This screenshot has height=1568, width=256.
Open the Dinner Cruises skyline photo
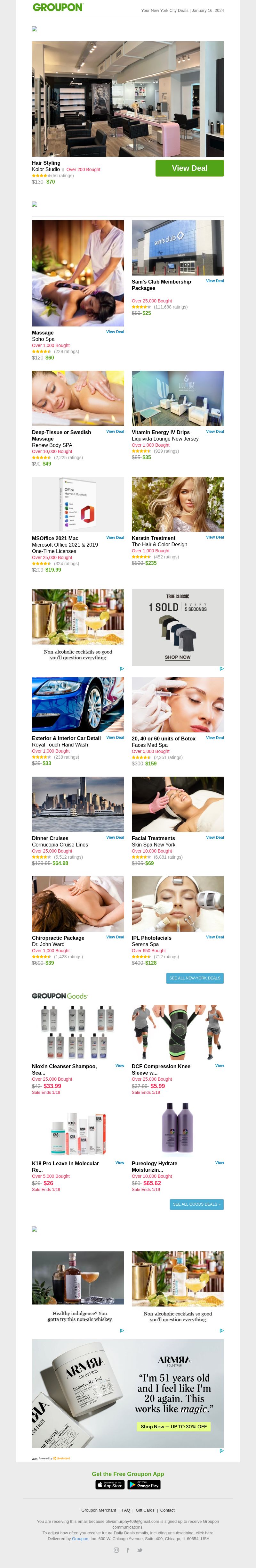tap(78, 804)
